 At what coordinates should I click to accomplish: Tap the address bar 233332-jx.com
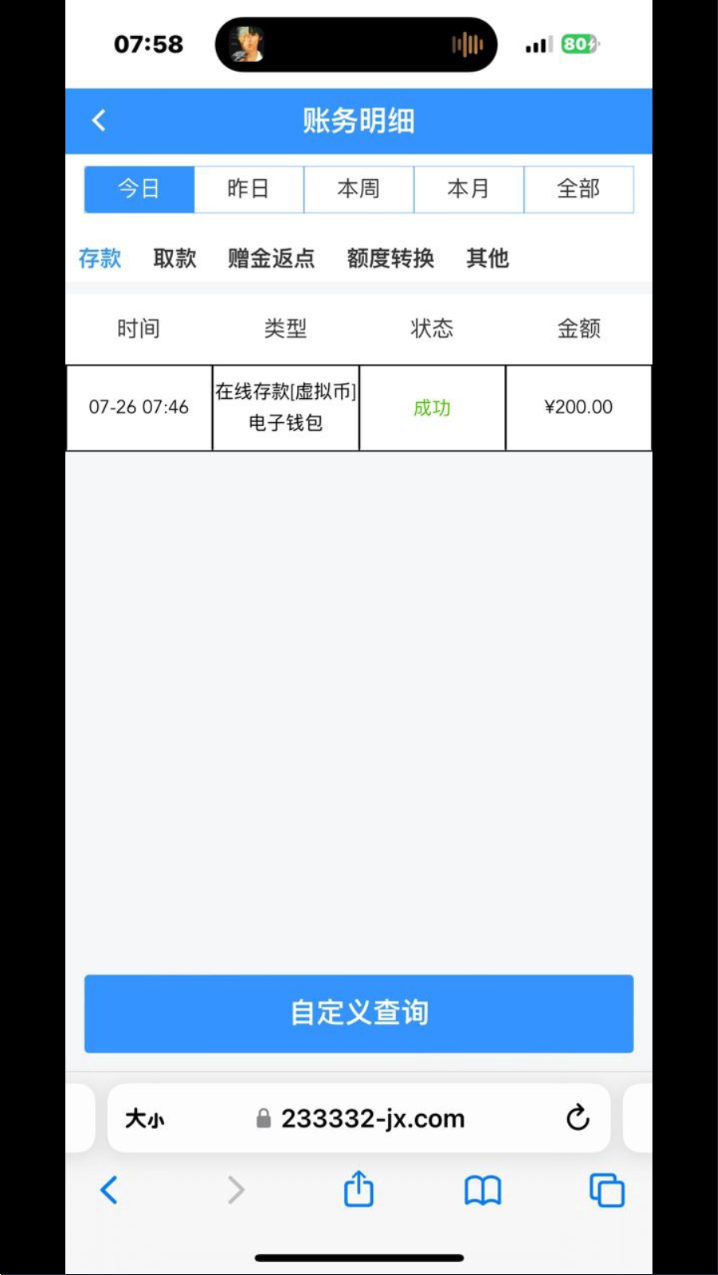tap(361, 1119)
